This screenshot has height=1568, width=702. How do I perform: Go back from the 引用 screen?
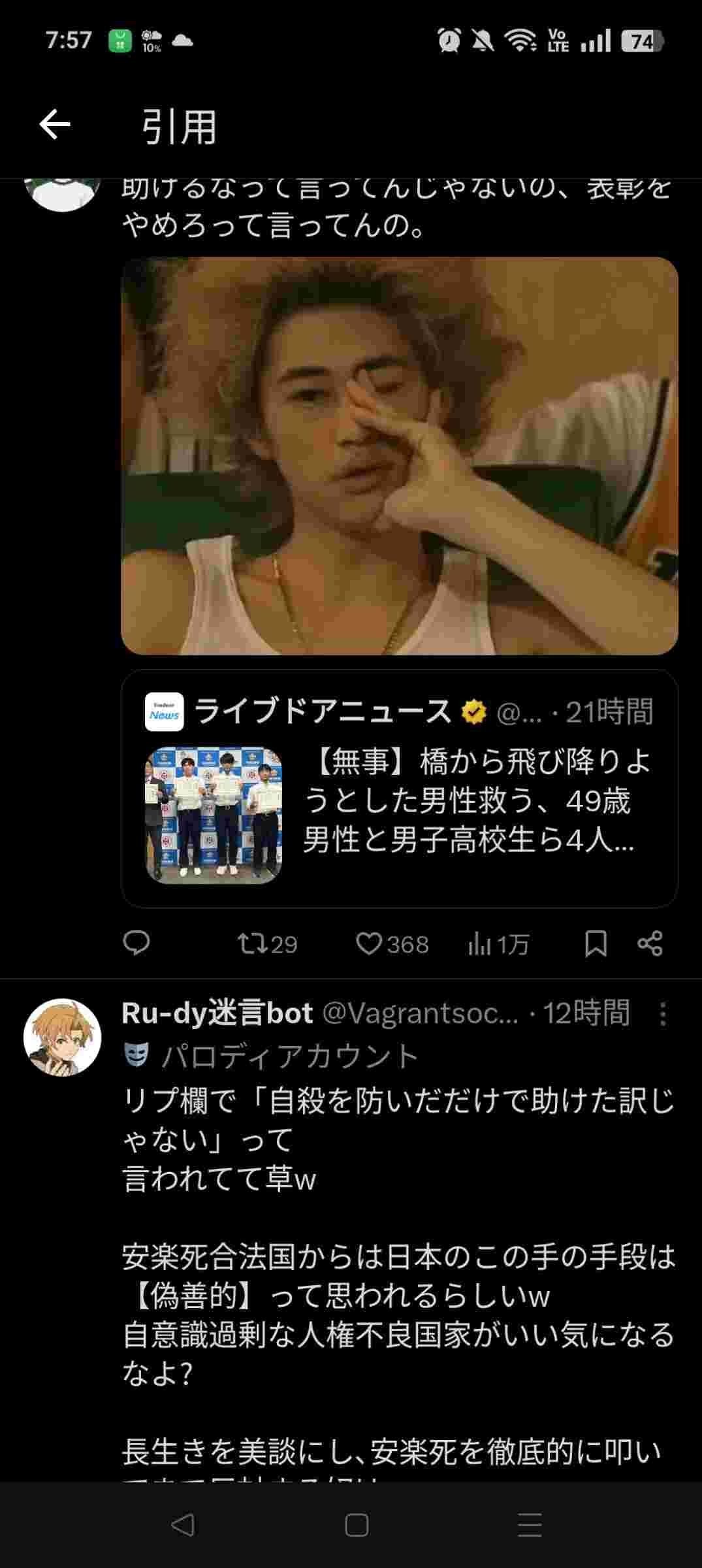[x=54, y=125]
